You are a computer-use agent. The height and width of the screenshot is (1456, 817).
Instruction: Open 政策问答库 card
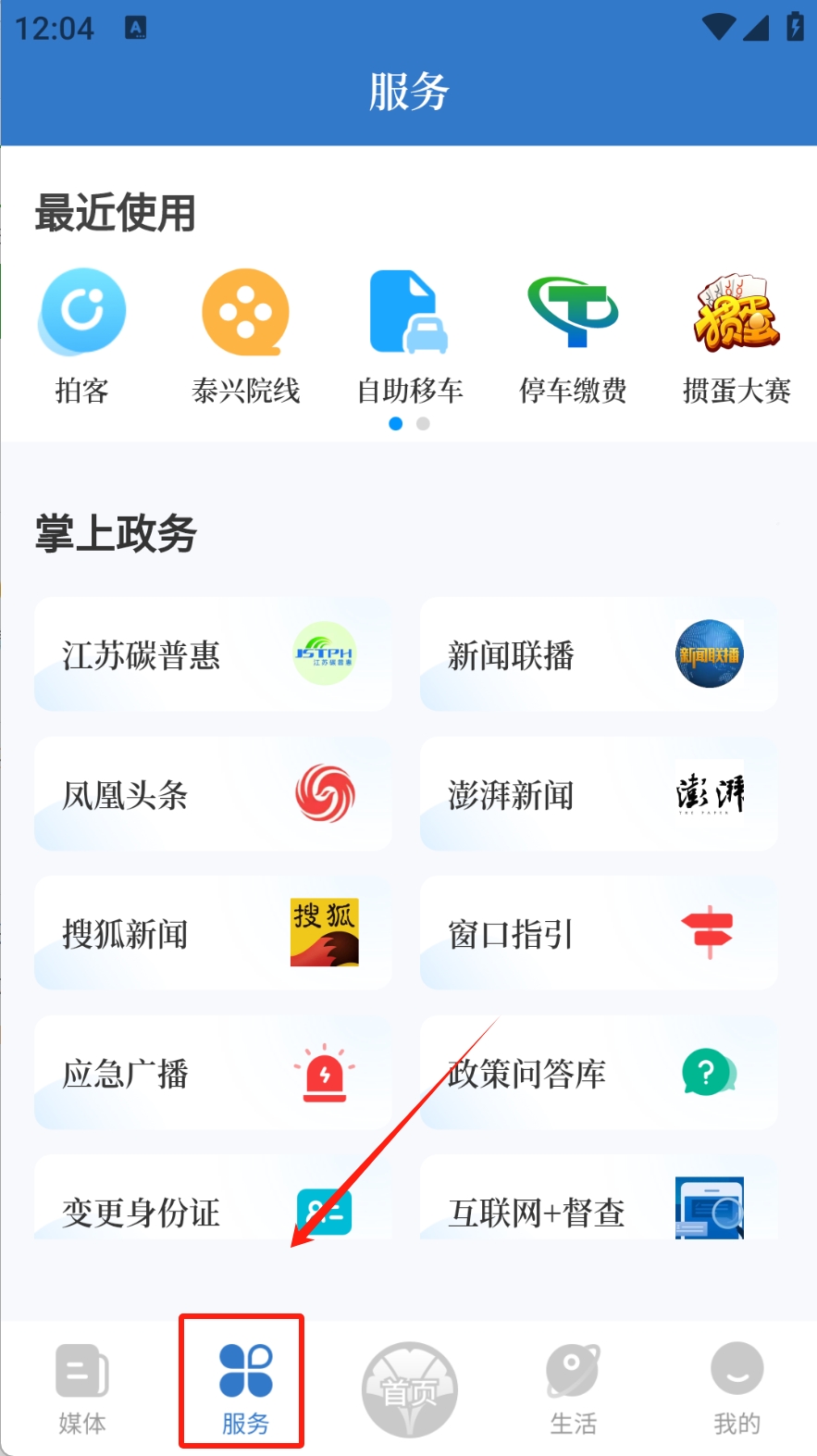click(599, 1073)
